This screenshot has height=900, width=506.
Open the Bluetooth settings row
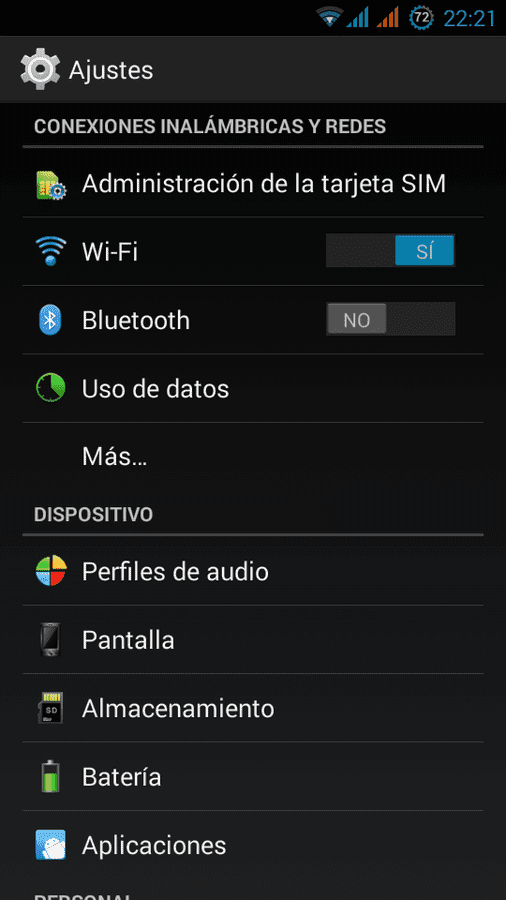tap(253, 320)
